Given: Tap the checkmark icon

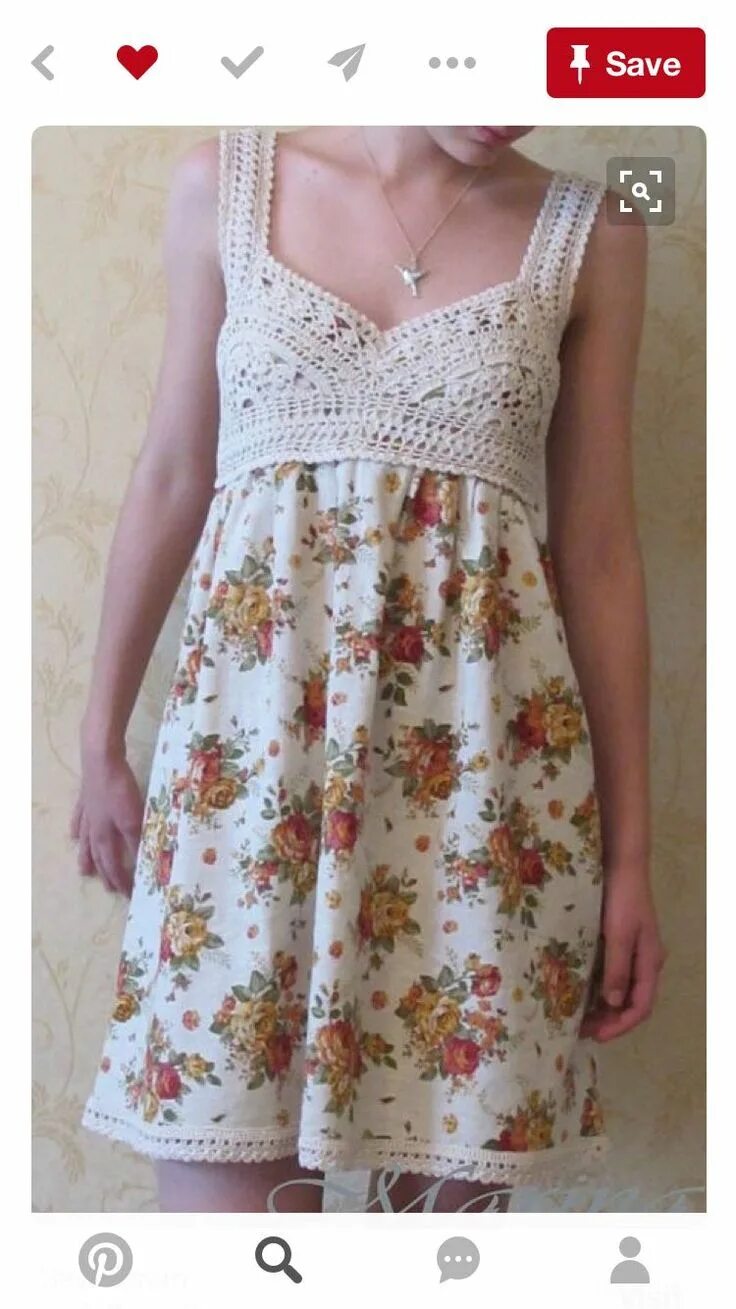Looking at the screenshot, I should 242,62.
